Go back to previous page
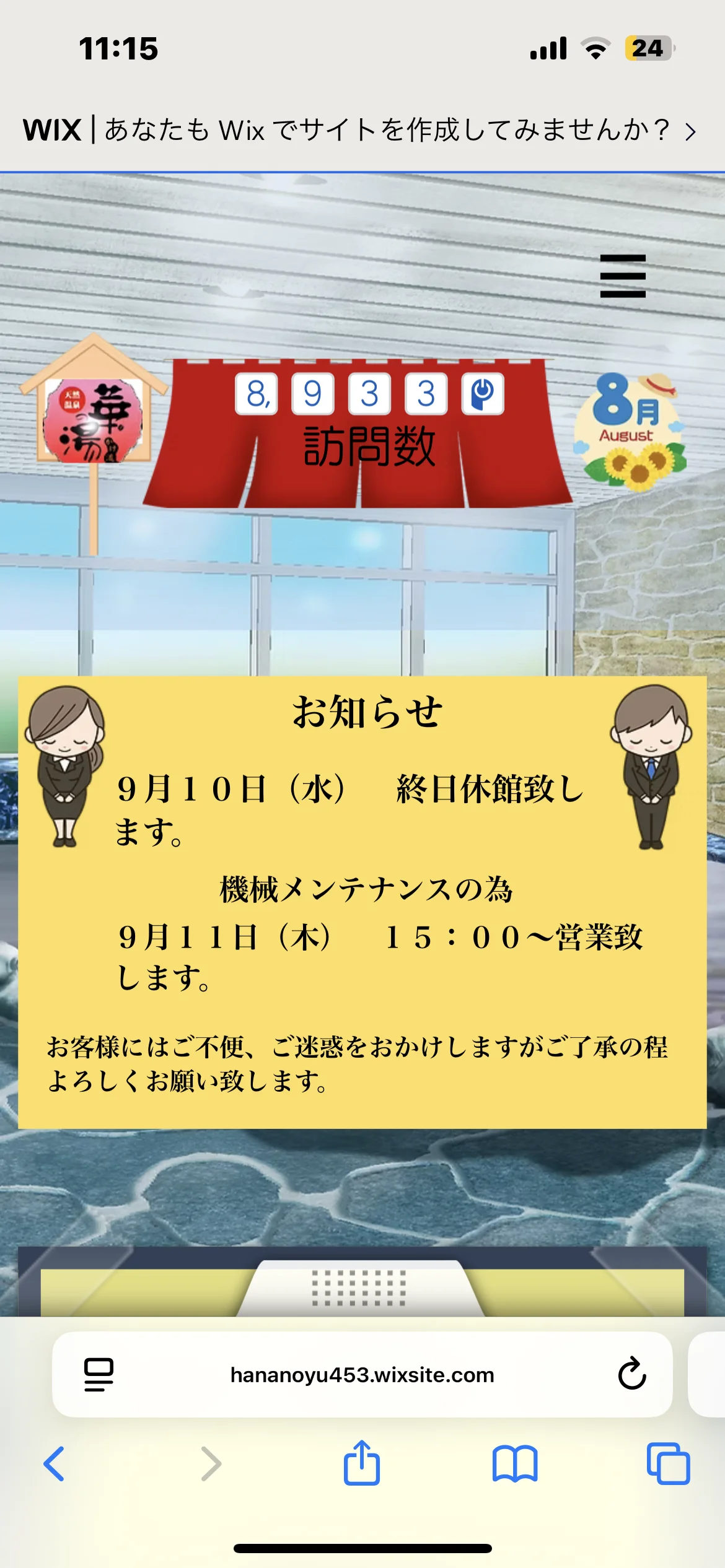 55,1464
